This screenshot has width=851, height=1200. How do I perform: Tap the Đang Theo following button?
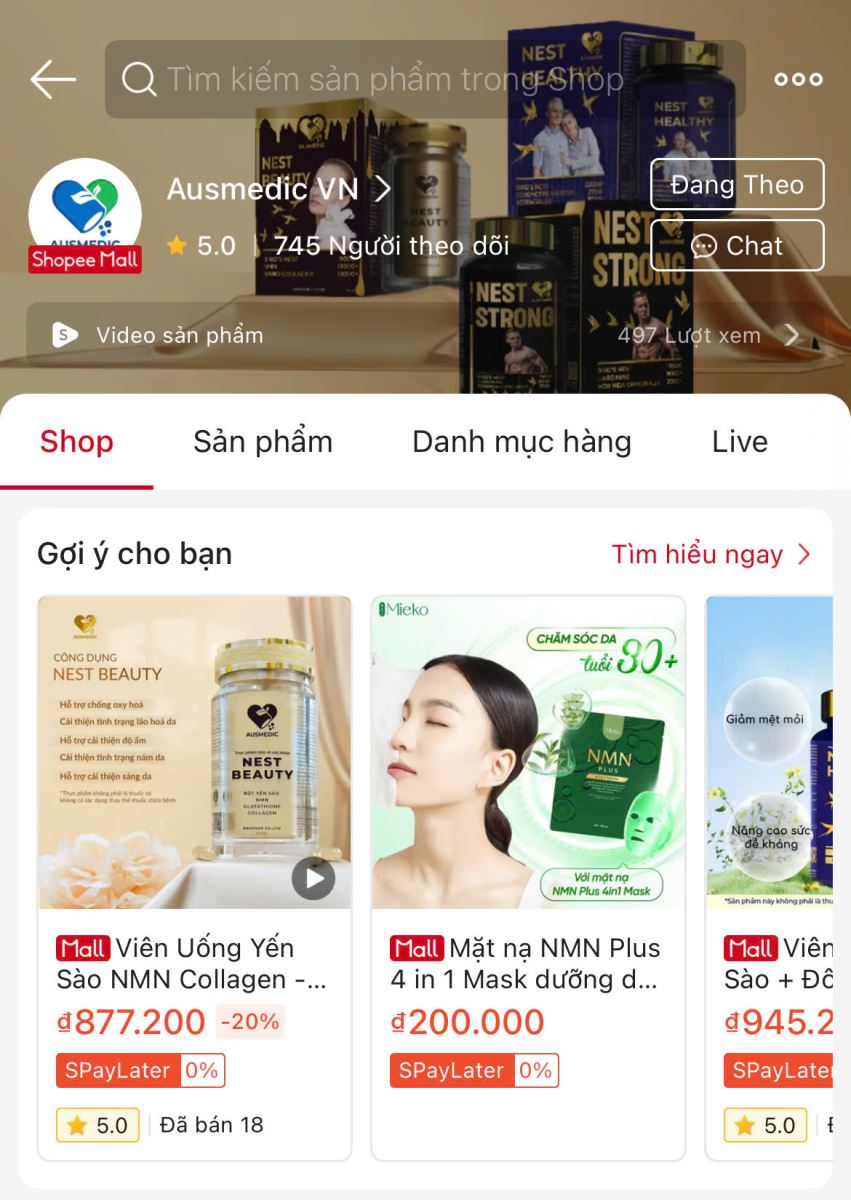pos(737,185)
